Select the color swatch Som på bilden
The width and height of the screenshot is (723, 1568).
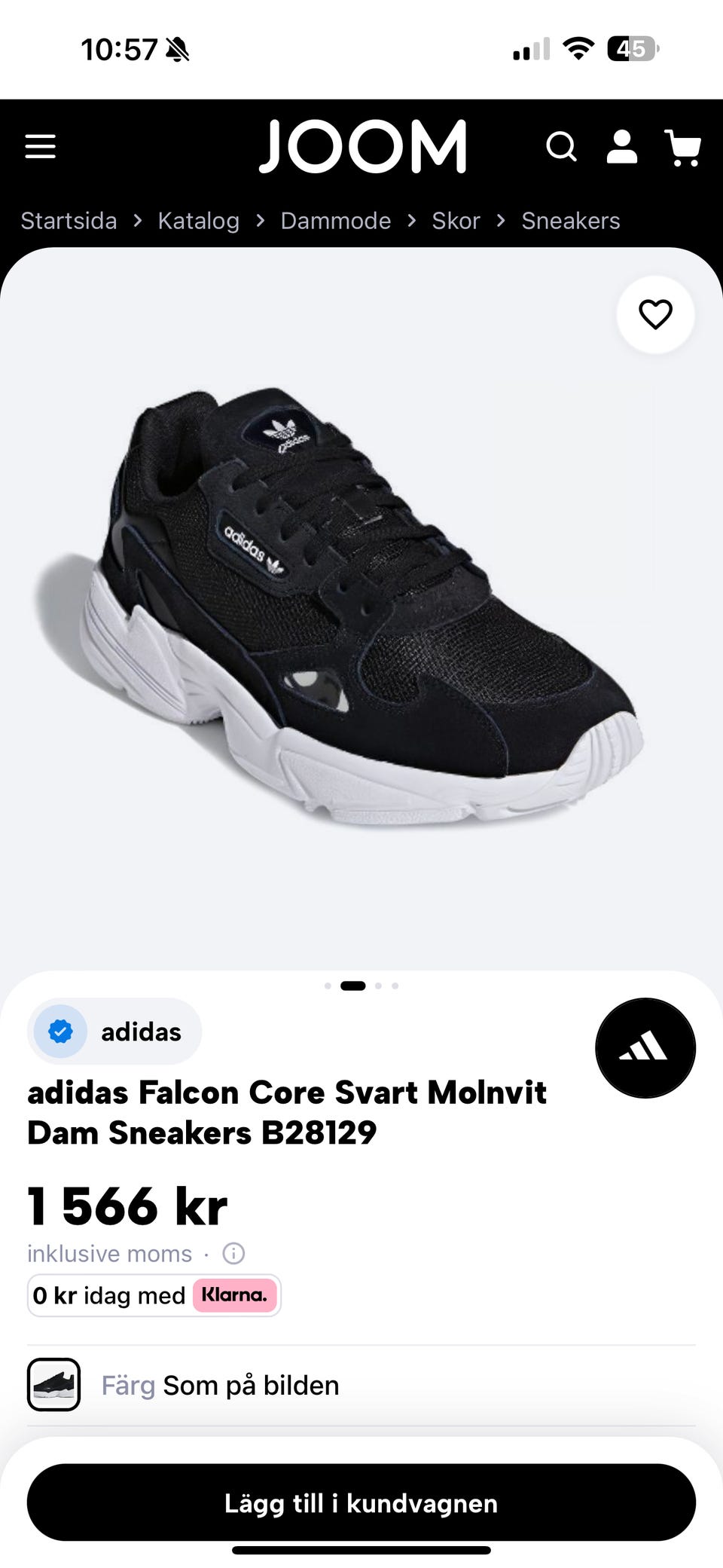tap(53, 1384)
